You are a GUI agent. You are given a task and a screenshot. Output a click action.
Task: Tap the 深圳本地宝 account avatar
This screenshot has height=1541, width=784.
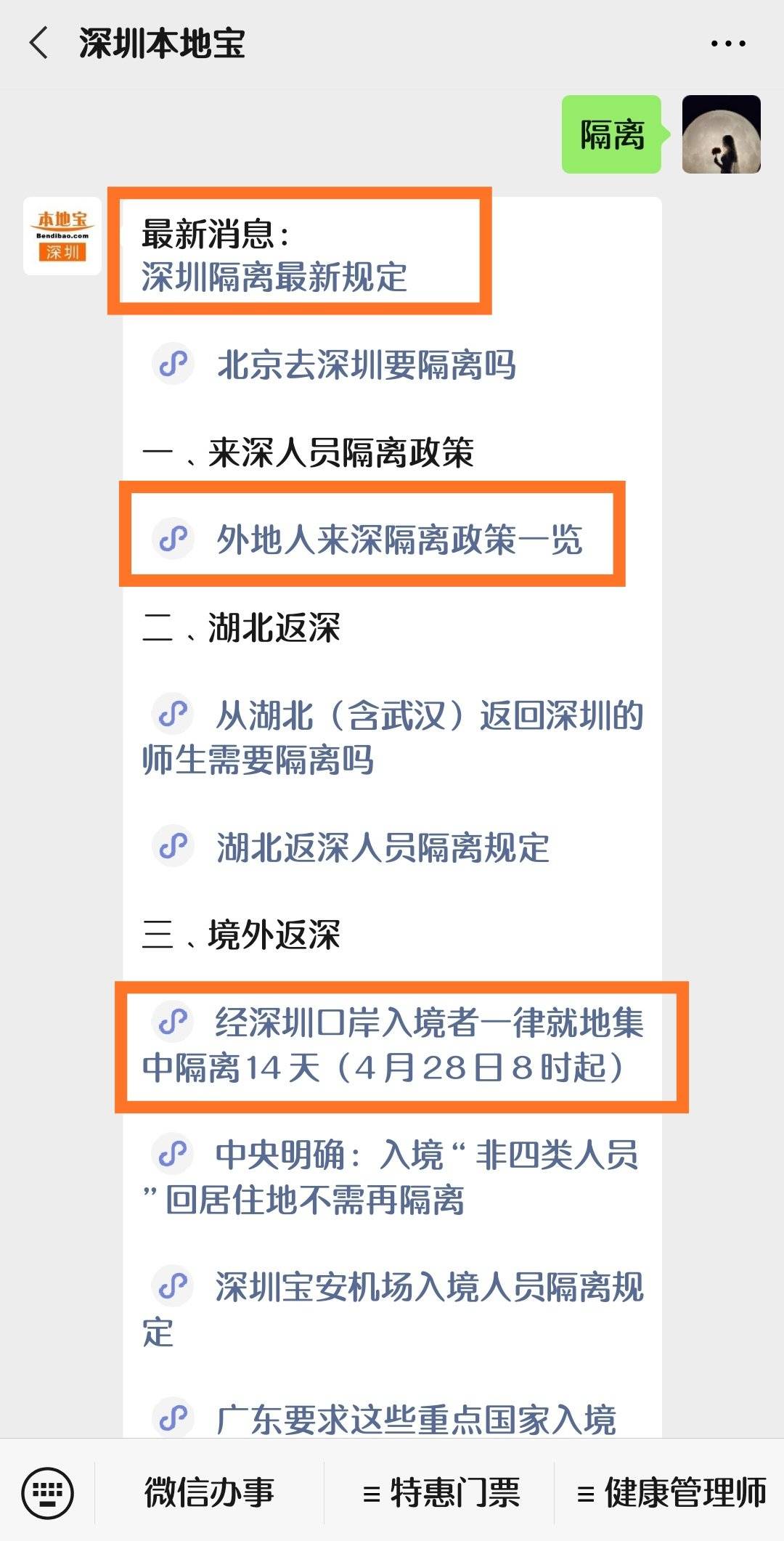point(62,236)
